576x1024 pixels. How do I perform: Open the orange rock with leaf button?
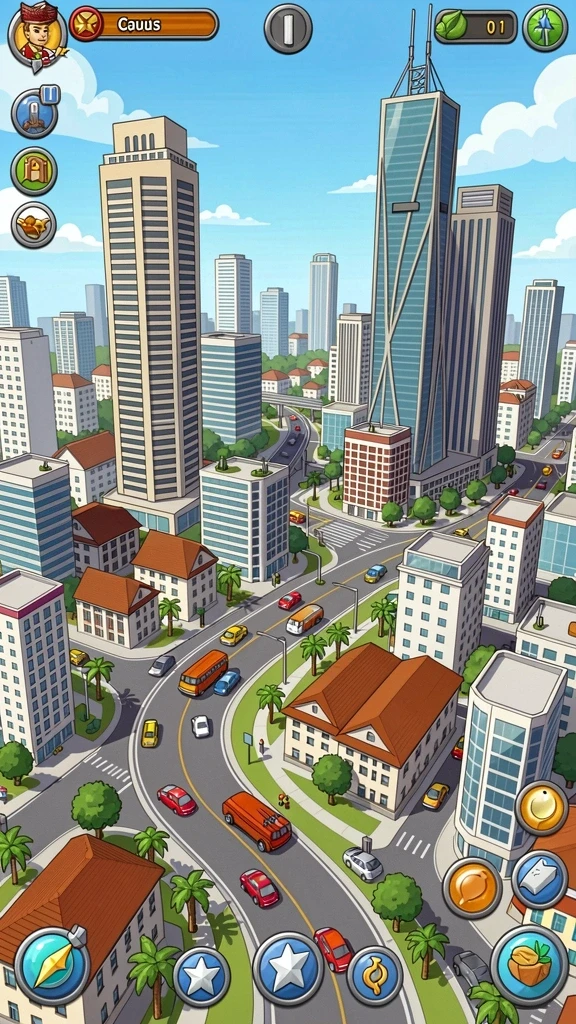tap(529, 965)
